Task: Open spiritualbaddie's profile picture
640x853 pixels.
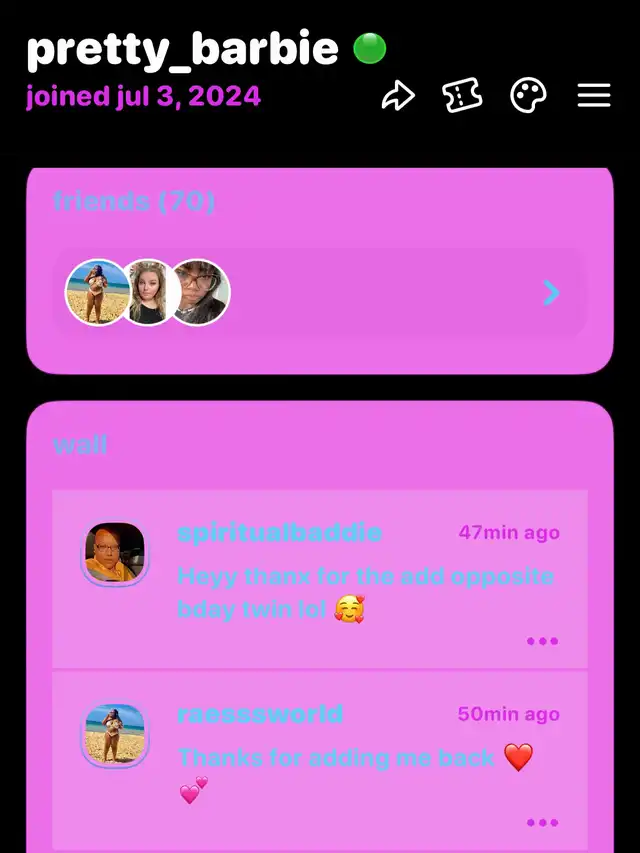Action: pos(115,553)
